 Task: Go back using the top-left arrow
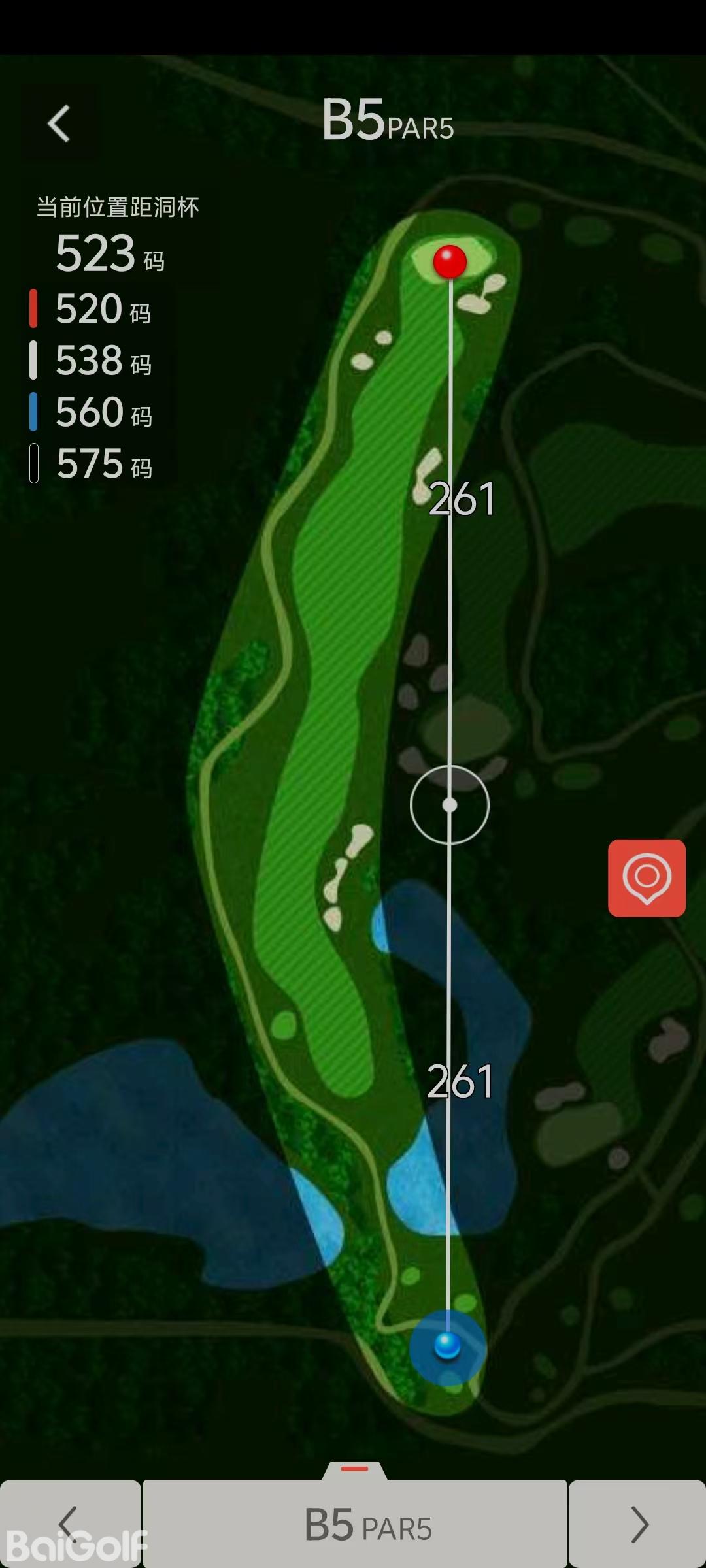59,123
